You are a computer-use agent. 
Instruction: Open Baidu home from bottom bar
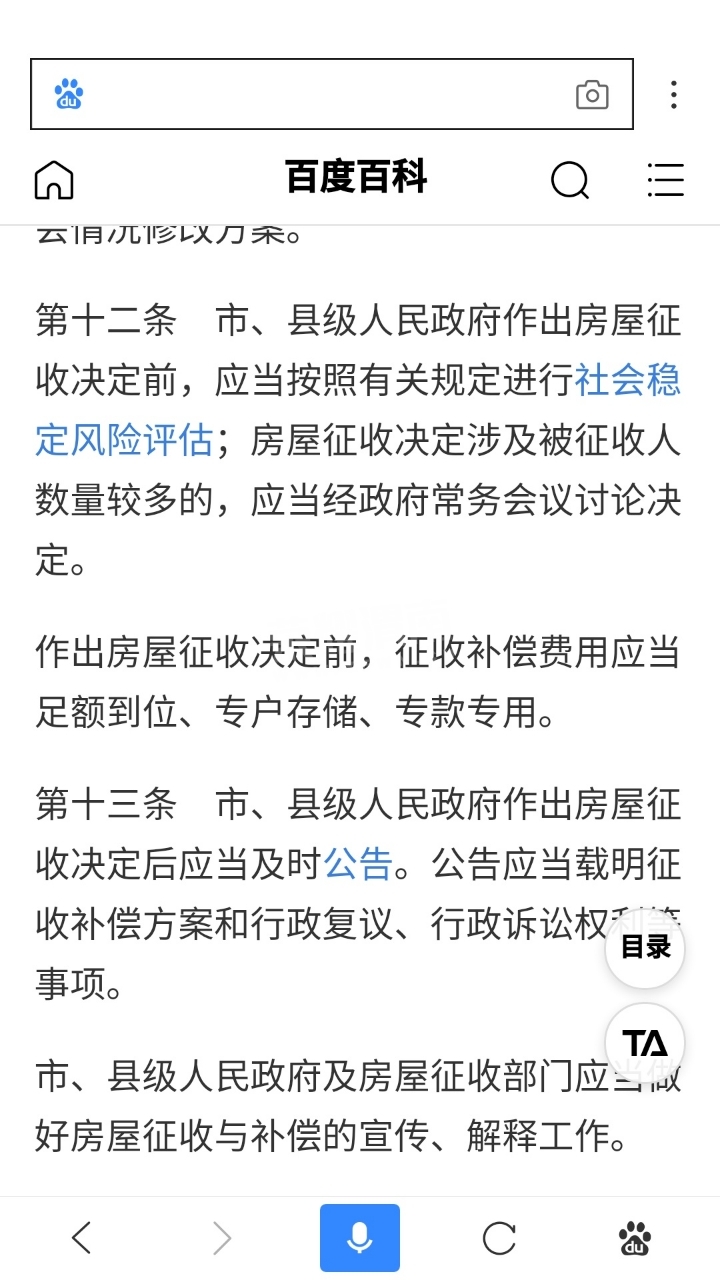(635, 1238)
